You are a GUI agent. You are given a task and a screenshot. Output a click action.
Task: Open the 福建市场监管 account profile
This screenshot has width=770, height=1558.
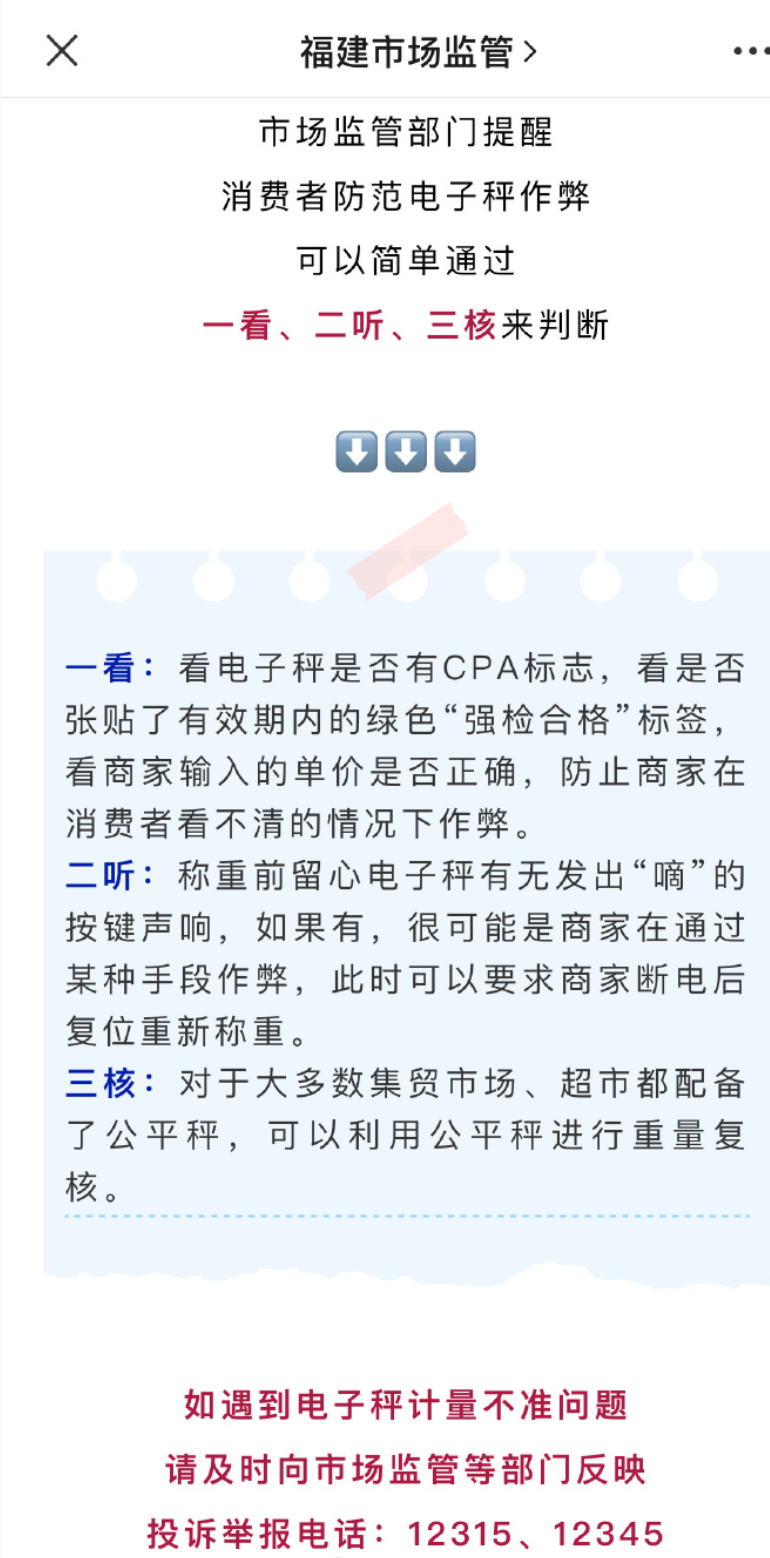[x=417, y=51]
